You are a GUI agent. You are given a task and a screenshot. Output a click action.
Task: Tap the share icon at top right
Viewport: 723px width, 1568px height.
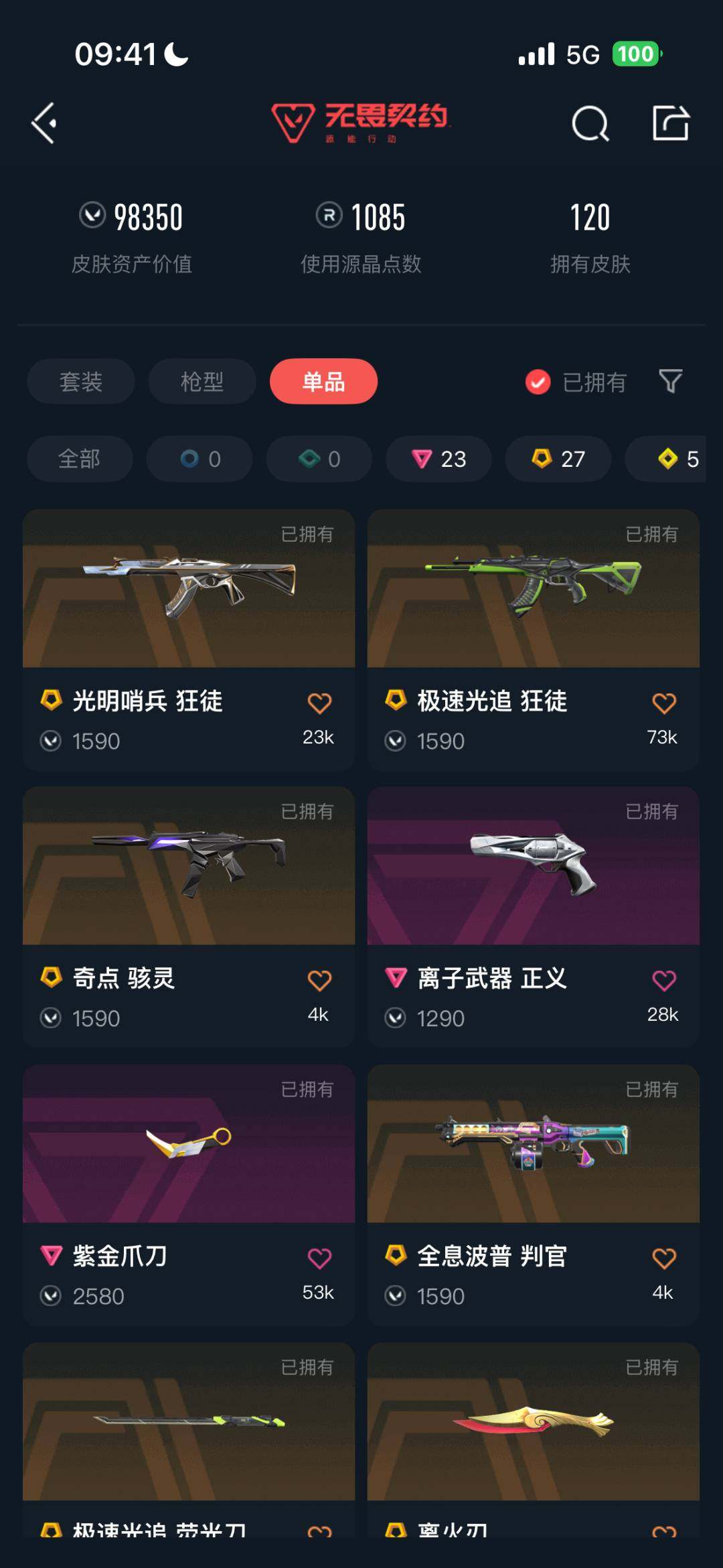point(673,123)
